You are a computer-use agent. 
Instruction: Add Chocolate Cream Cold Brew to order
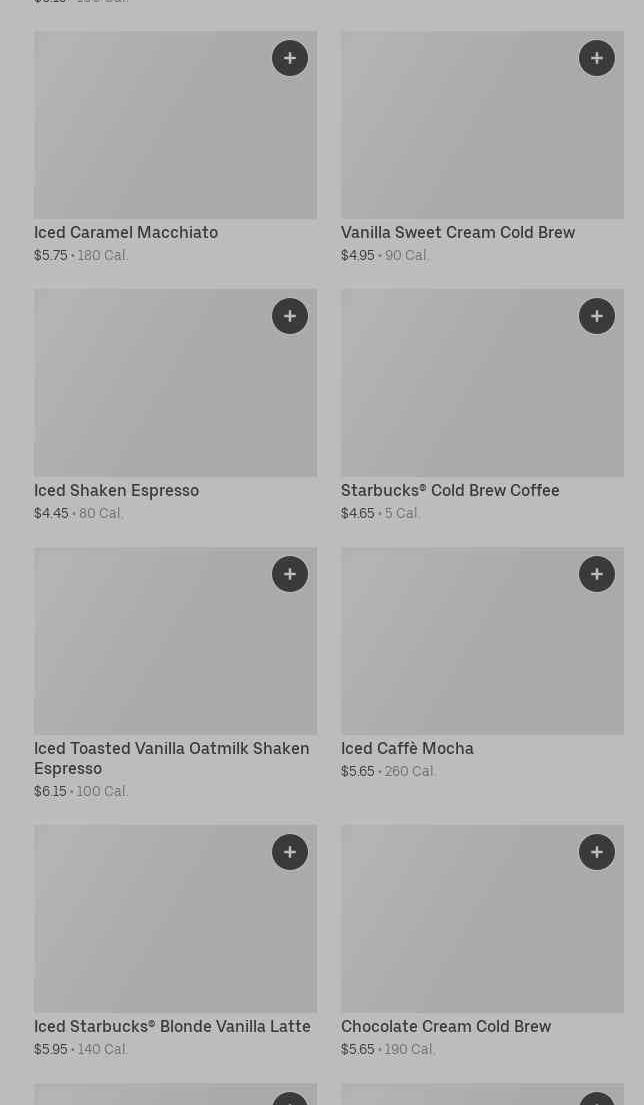[597, 852]
